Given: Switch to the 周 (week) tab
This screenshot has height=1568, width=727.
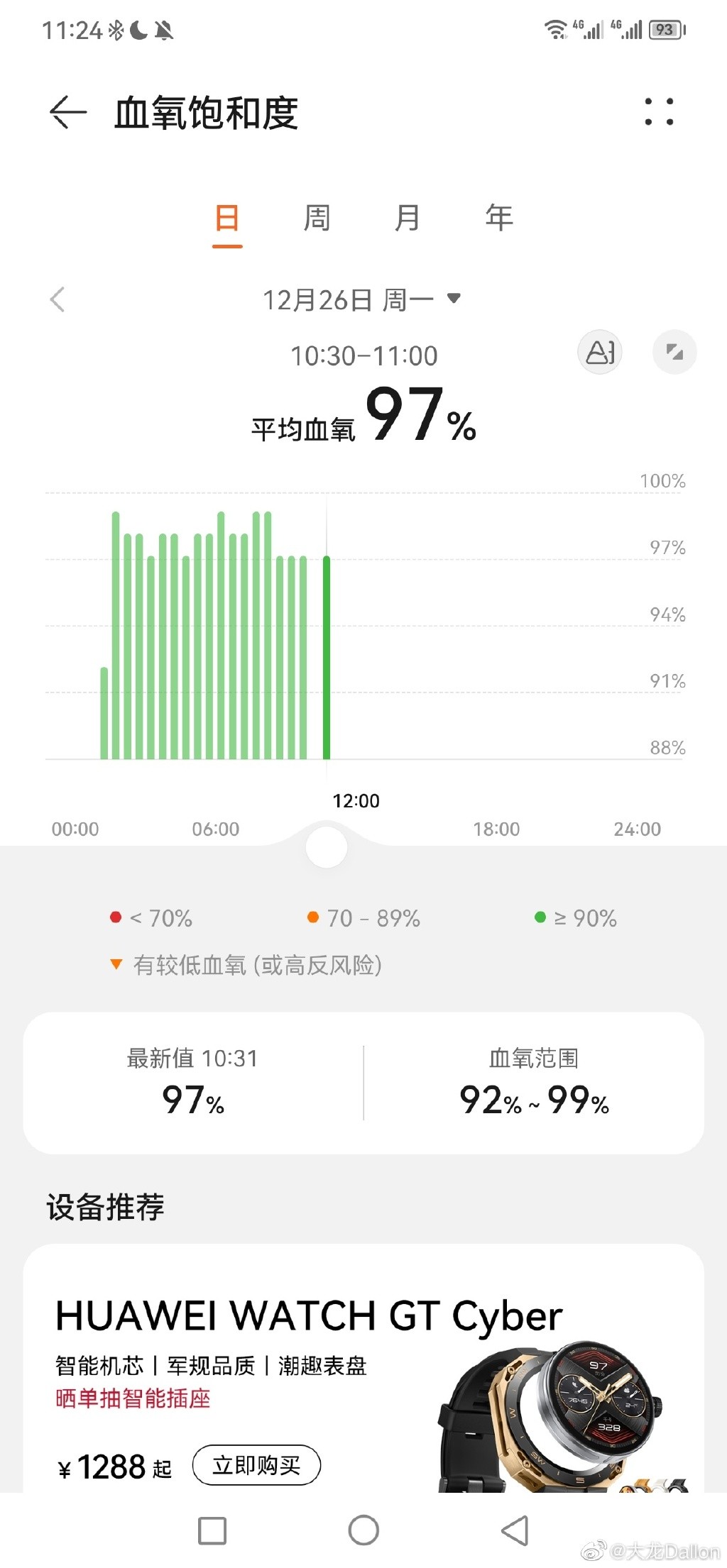Looking at the screenshot, I should (317, 219).
